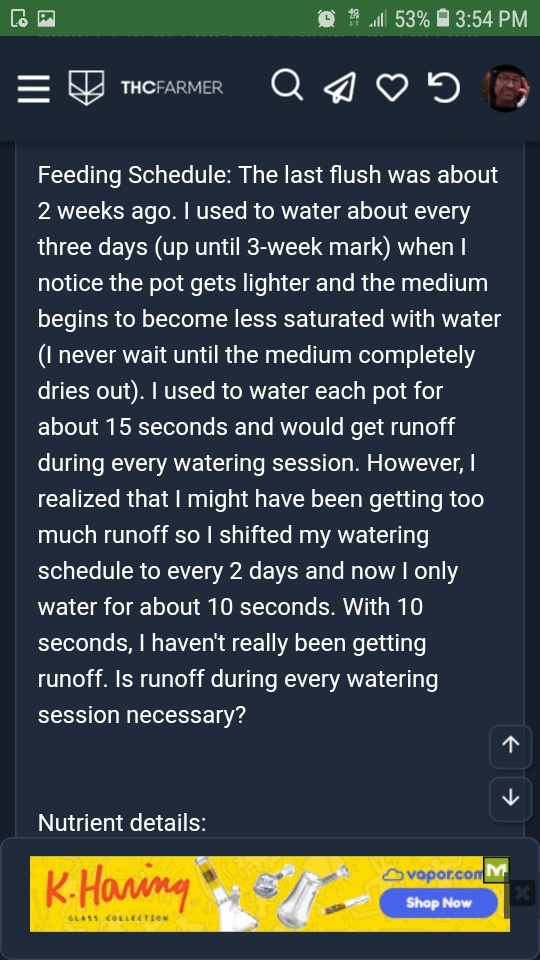This screenshot has height=960, width=540.
Task: Open the search magnifier icon
Action: (x=287, y=86)
